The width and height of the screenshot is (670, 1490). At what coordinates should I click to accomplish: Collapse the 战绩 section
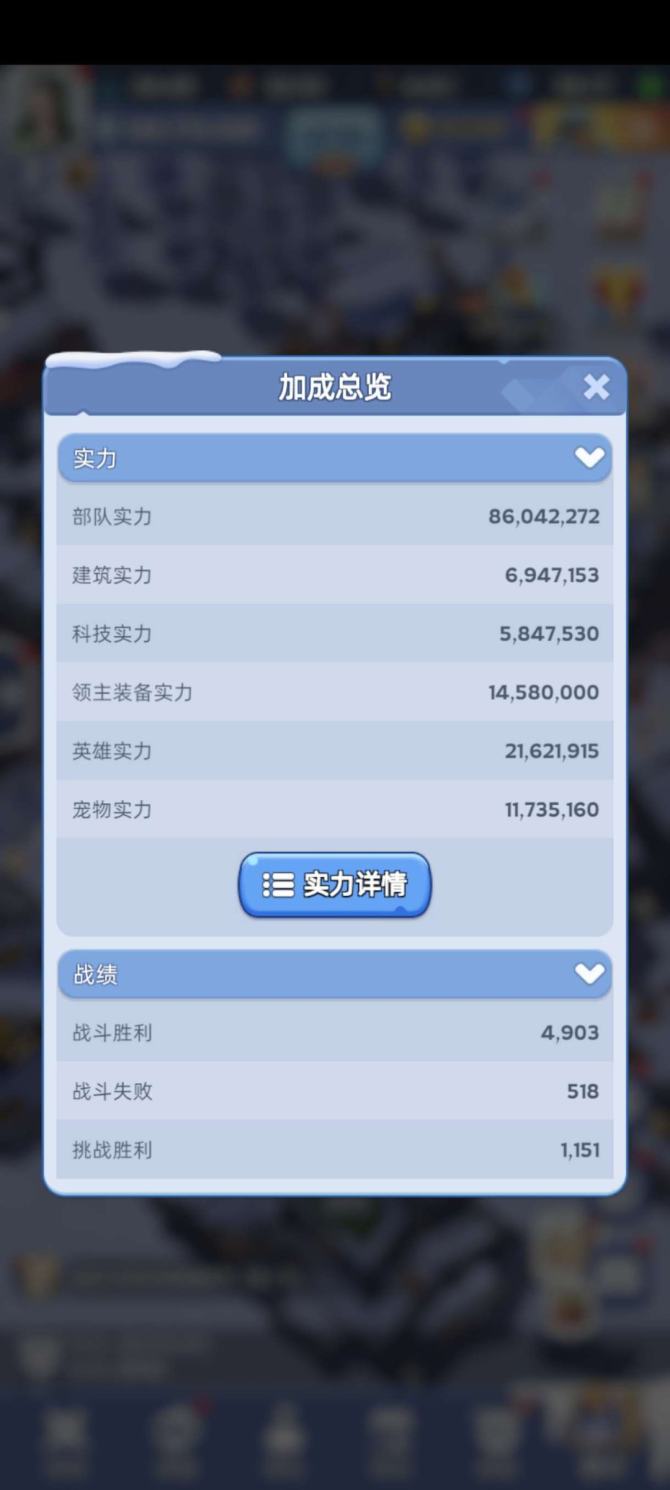coord(589,973)
